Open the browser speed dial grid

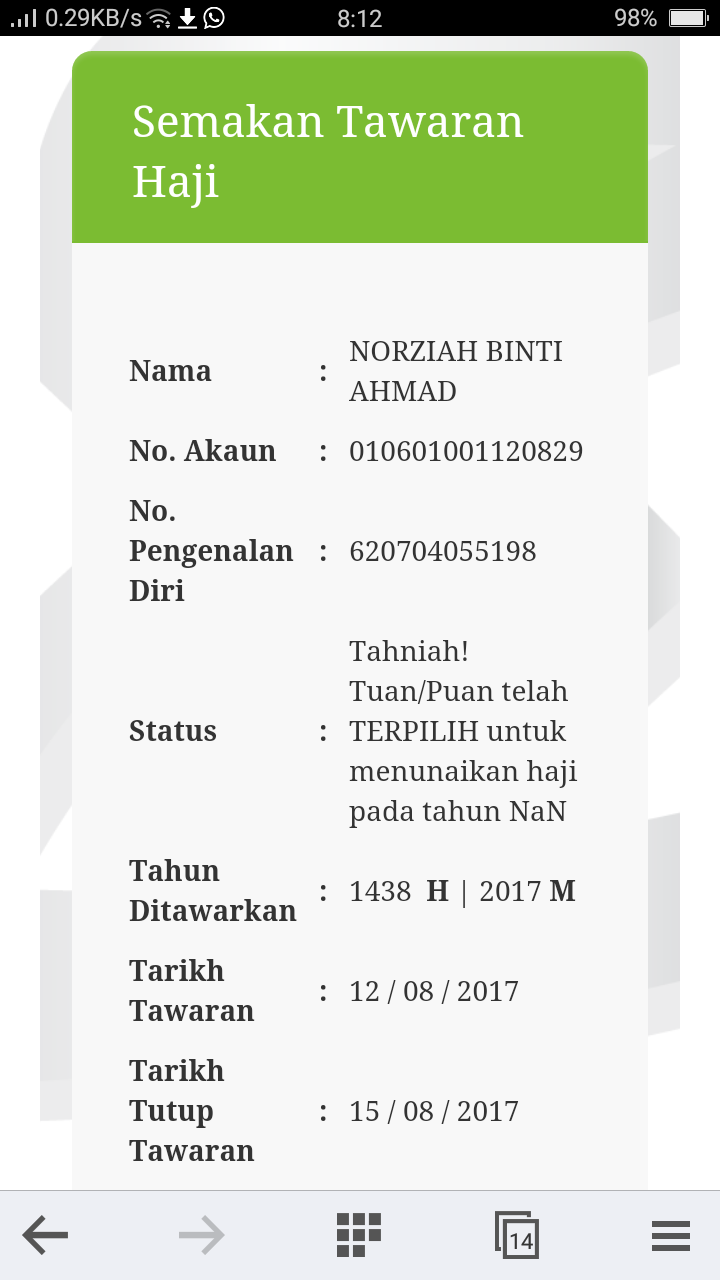(x=359, y=1235)
